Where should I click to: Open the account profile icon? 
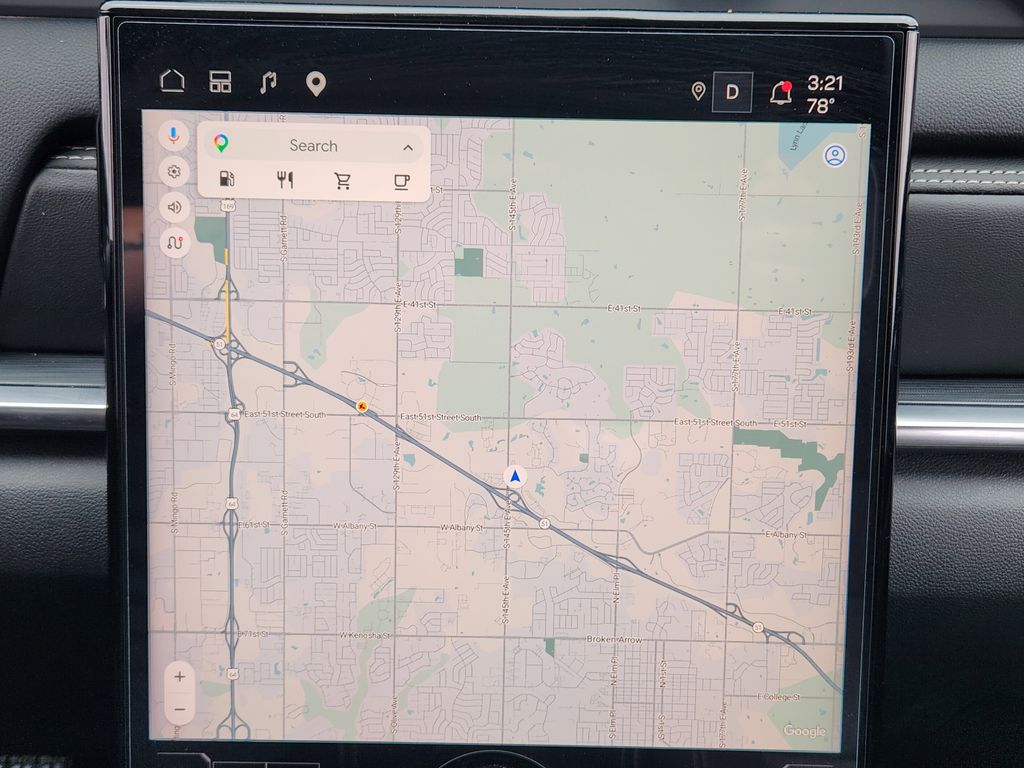click(x=835, y=156)
